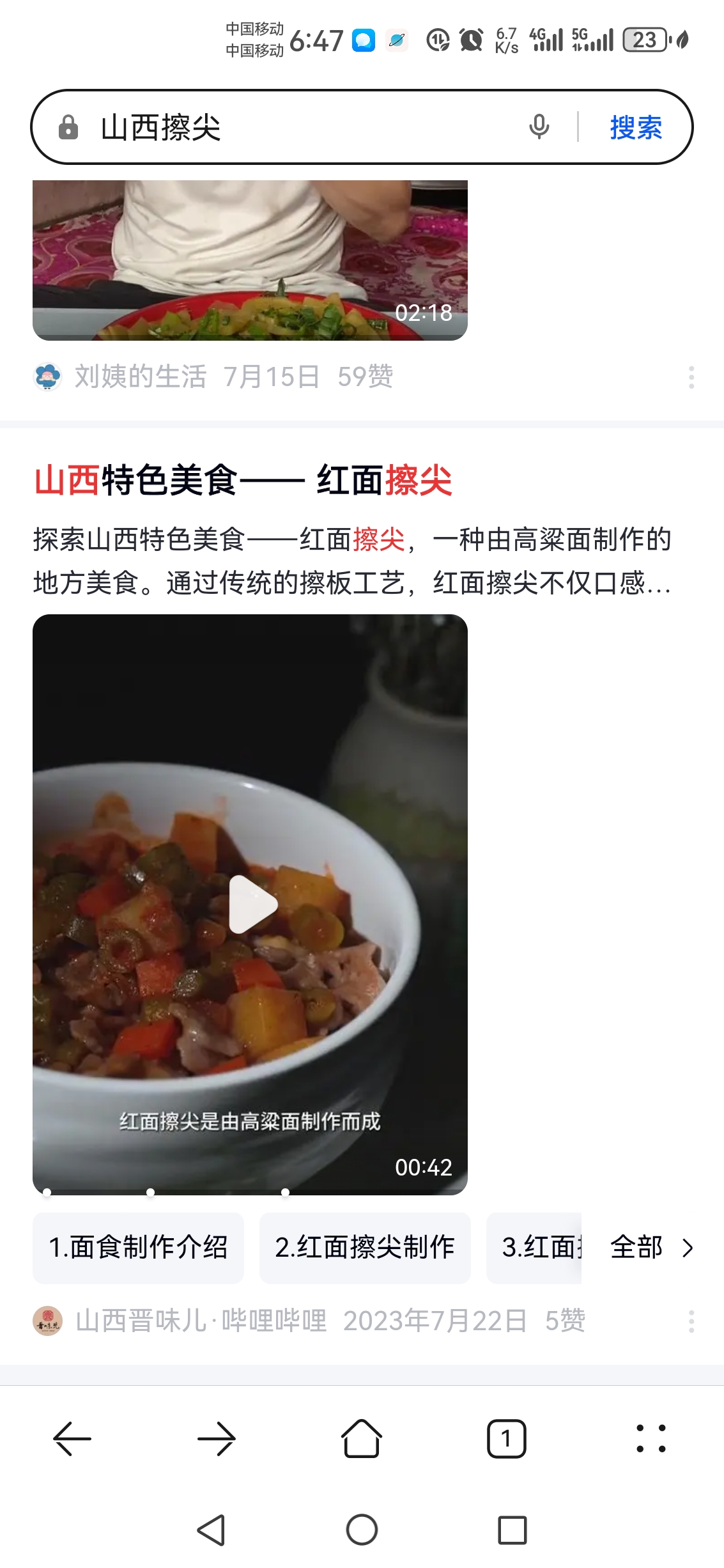Open more options for the 山西晋味儿 result
This screenshot has height=1568, width=724.
pos(691,1321)
